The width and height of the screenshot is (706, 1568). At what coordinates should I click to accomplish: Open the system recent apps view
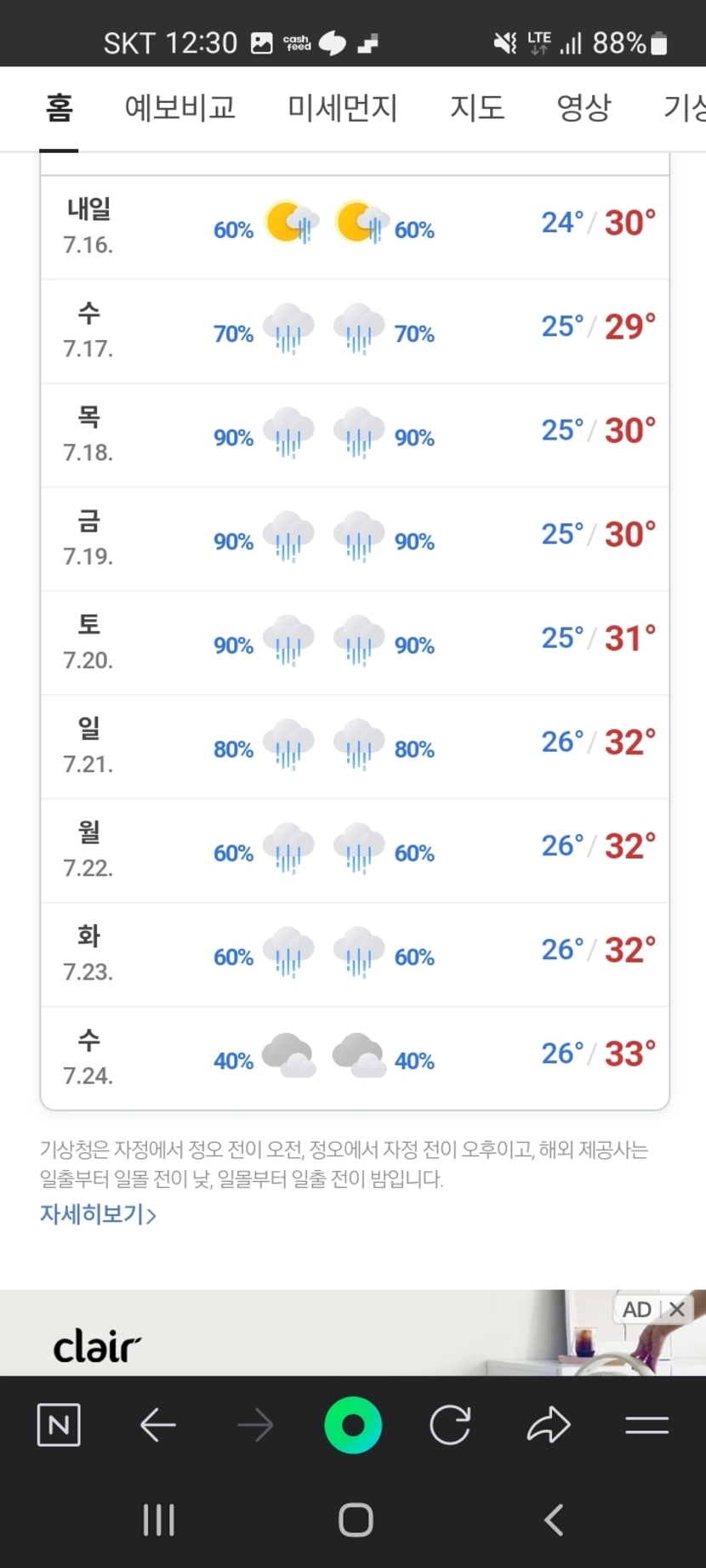coord(159,1520)
